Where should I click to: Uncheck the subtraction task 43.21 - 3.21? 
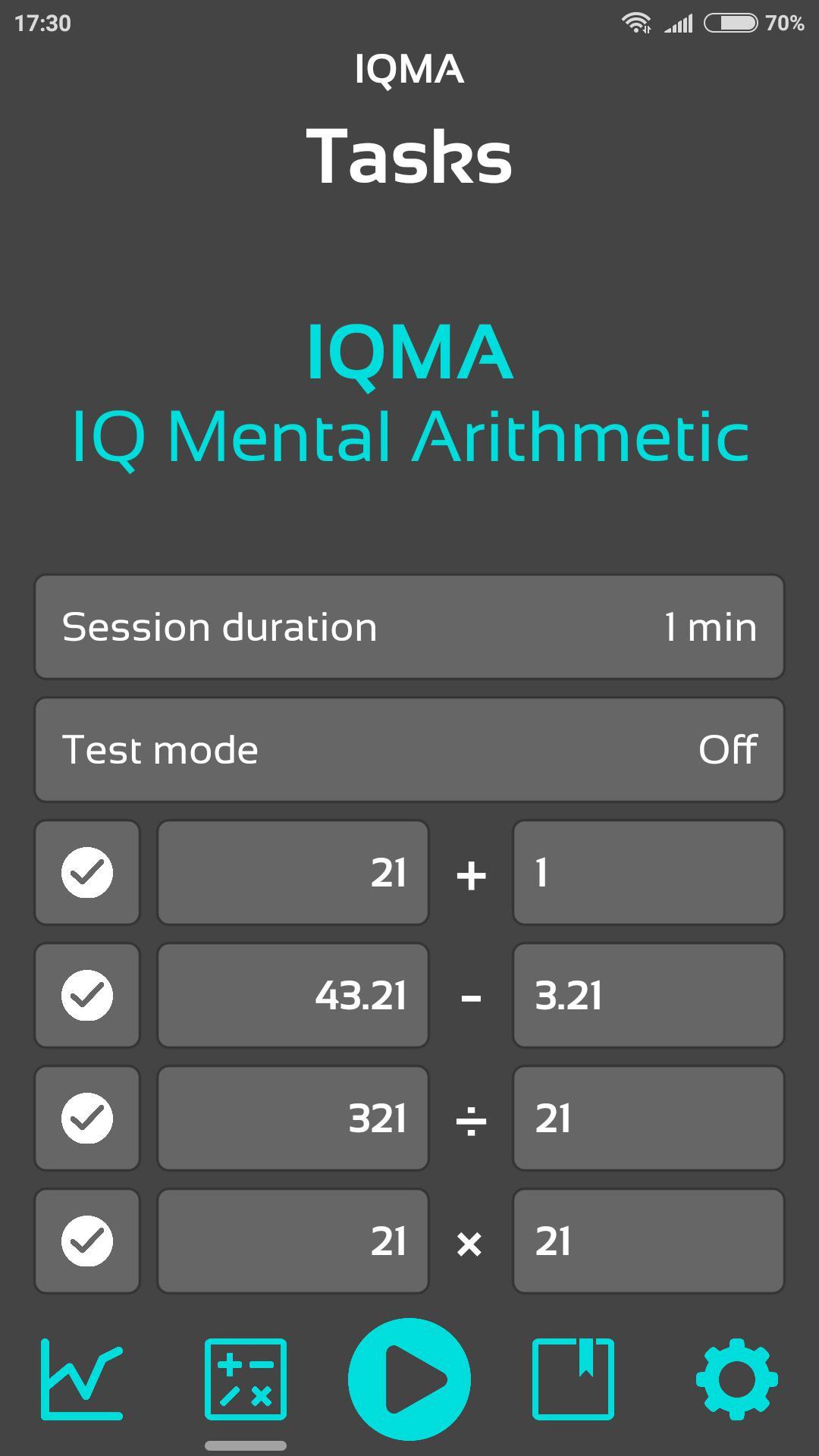point(86,996)
